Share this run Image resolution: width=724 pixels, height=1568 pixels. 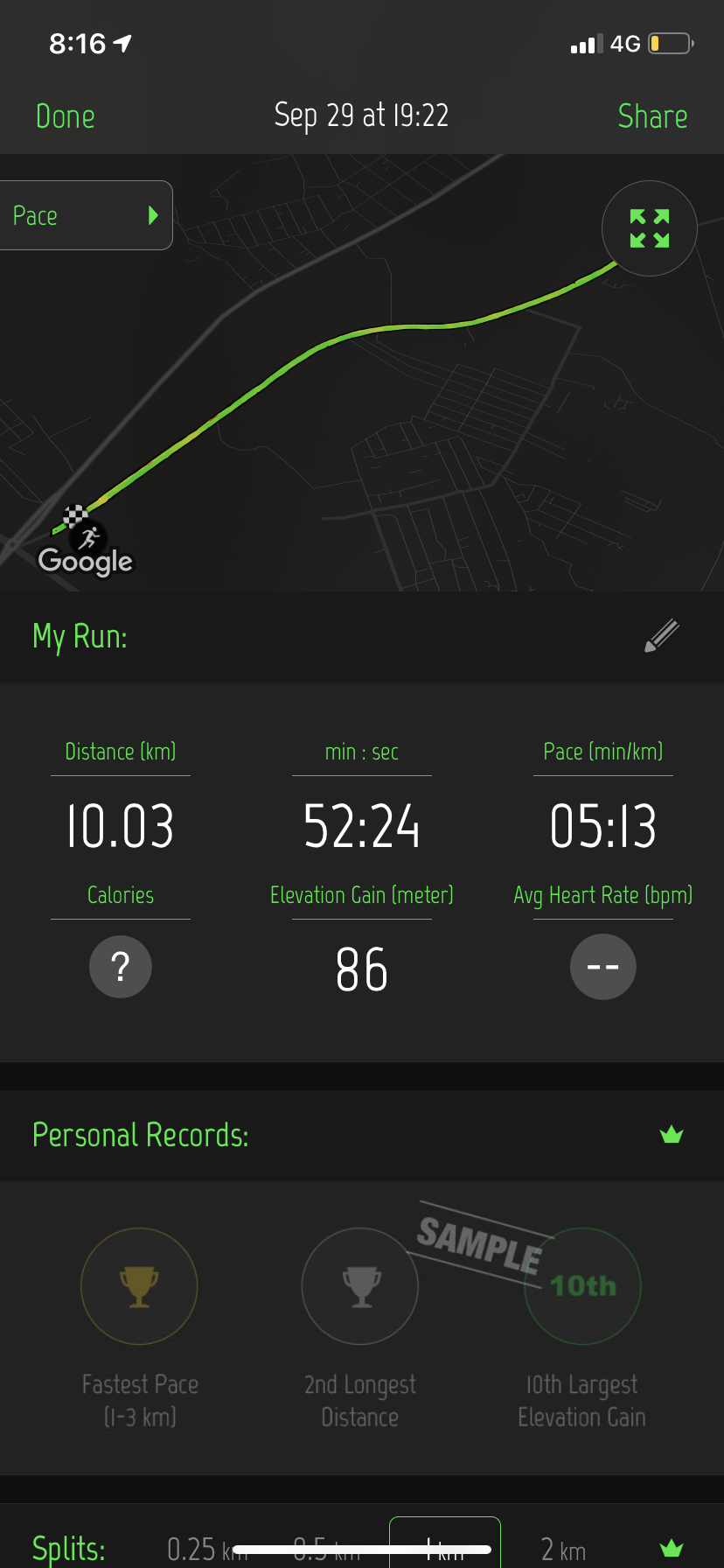coord(652,116)
